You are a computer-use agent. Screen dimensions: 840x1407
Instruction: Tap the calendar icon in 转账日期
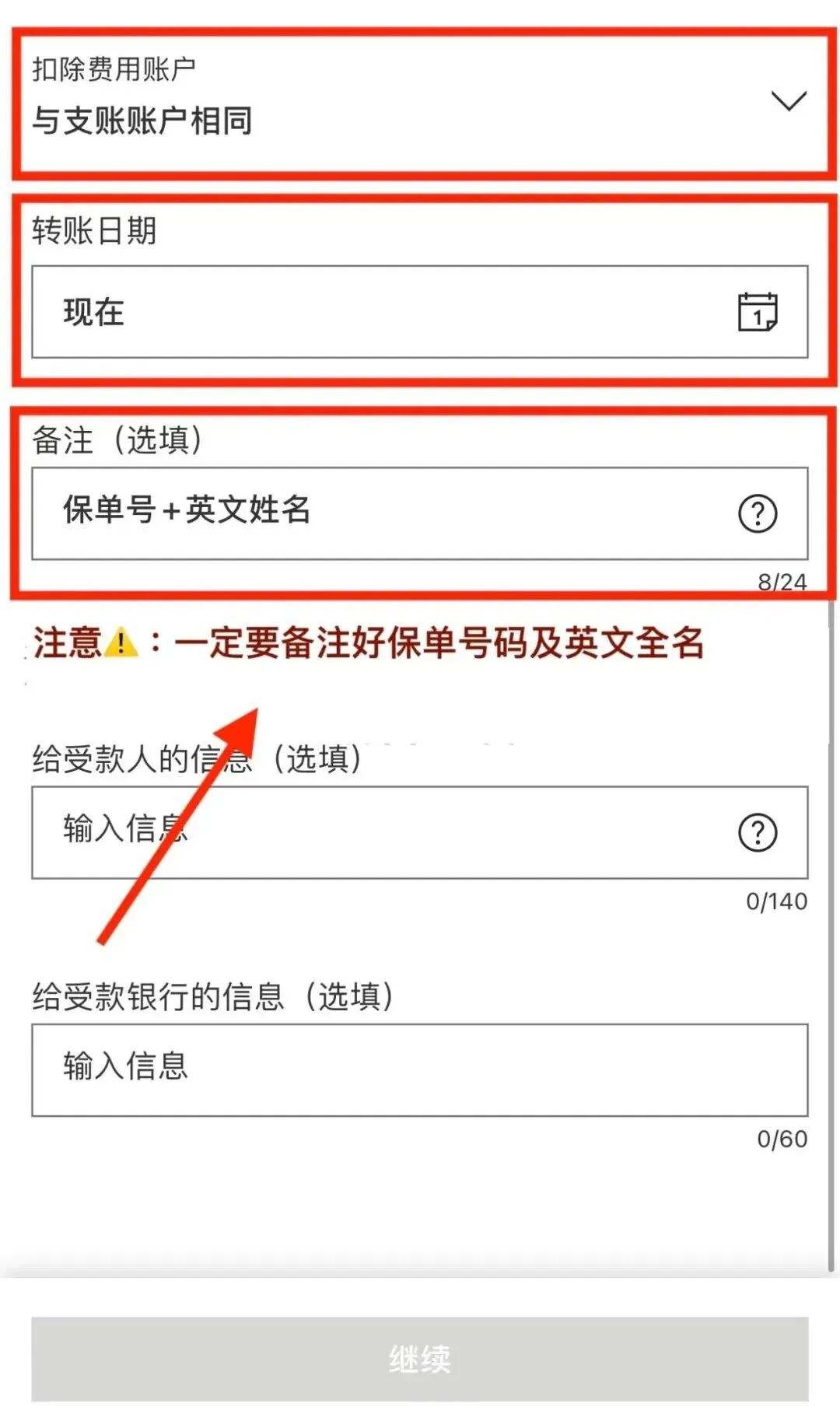tap(757, 312)
